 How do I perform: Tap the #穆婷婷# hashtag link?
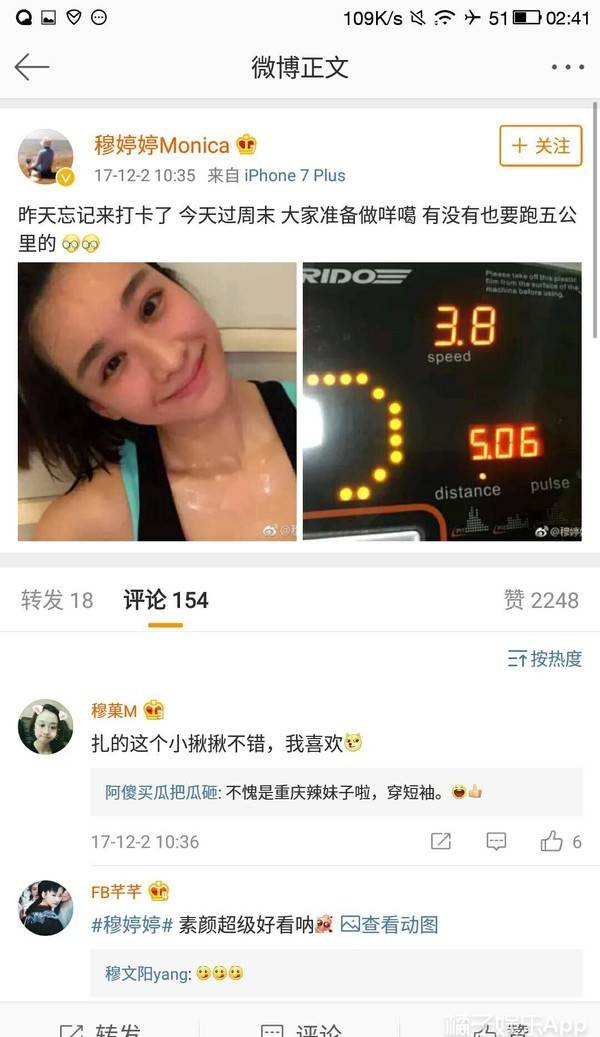pos(132,925)
